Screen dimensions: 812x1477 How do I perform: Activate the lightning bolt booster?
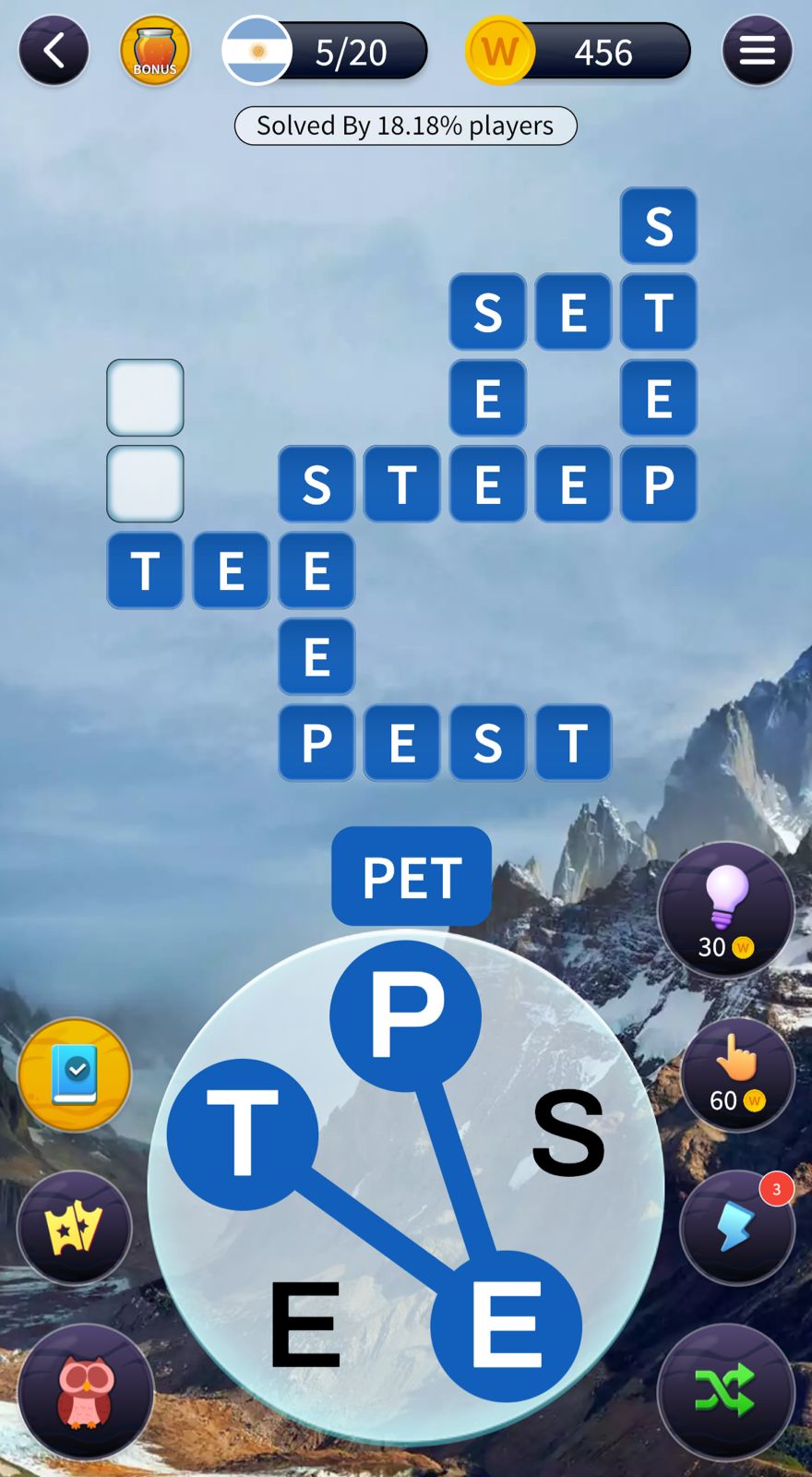point(736,1228)
